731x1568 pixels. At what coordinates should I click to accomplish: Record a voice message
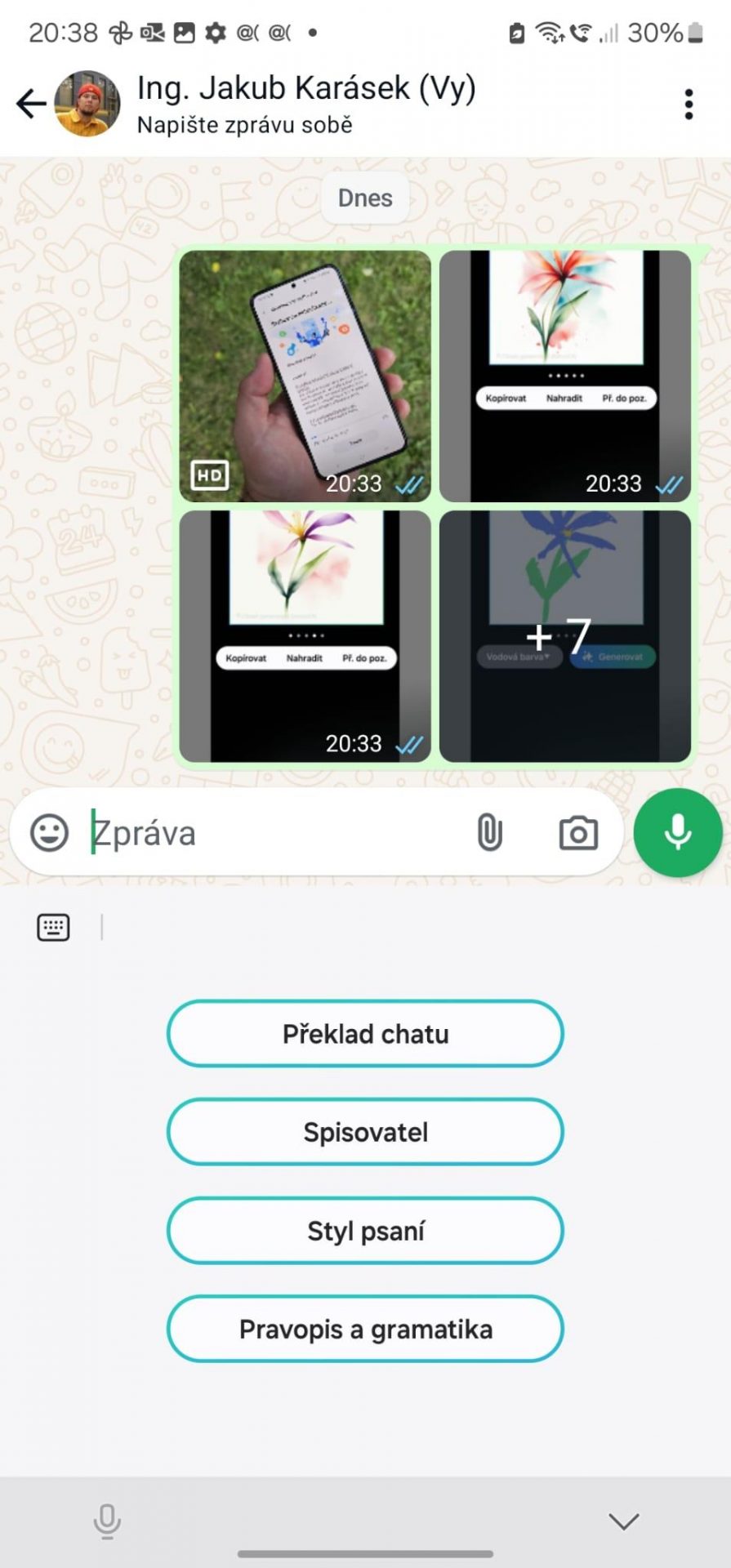point(678,833)
